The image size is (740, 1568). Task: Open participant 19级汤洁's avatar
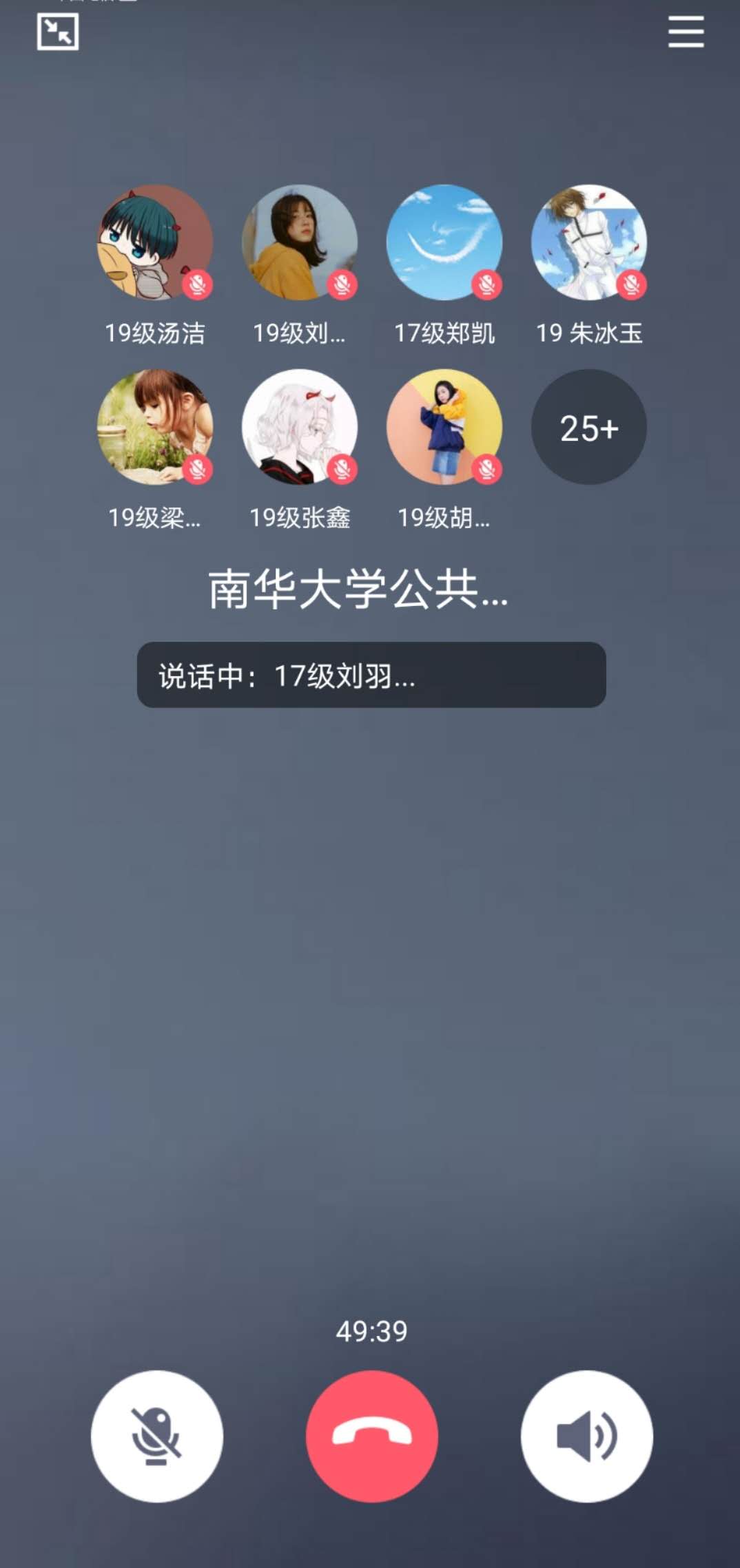point(155,242)
